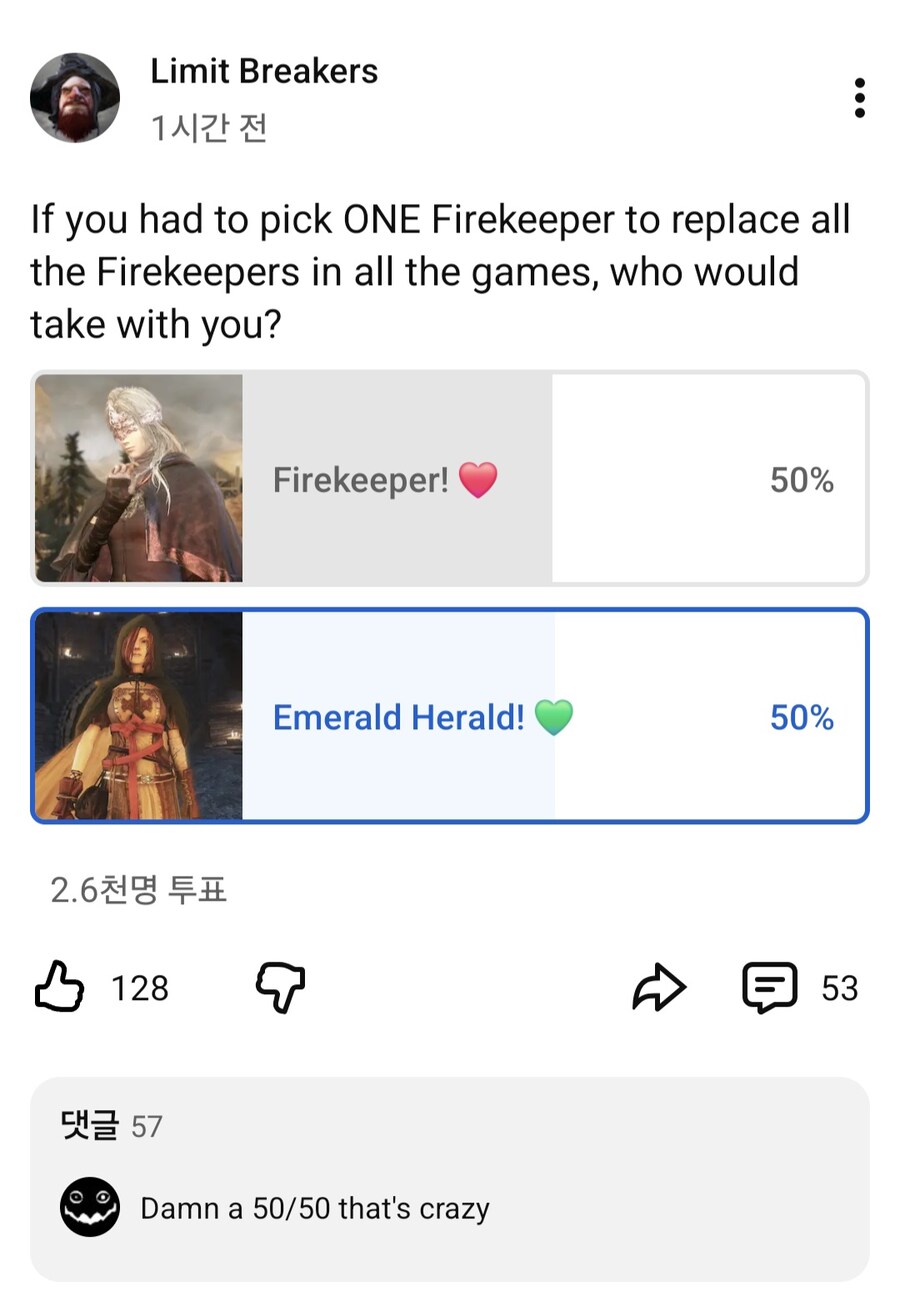Open comments via the speech bubble icon
Viewport: 900px width, 1316px height.
click(x=769, y=988)
